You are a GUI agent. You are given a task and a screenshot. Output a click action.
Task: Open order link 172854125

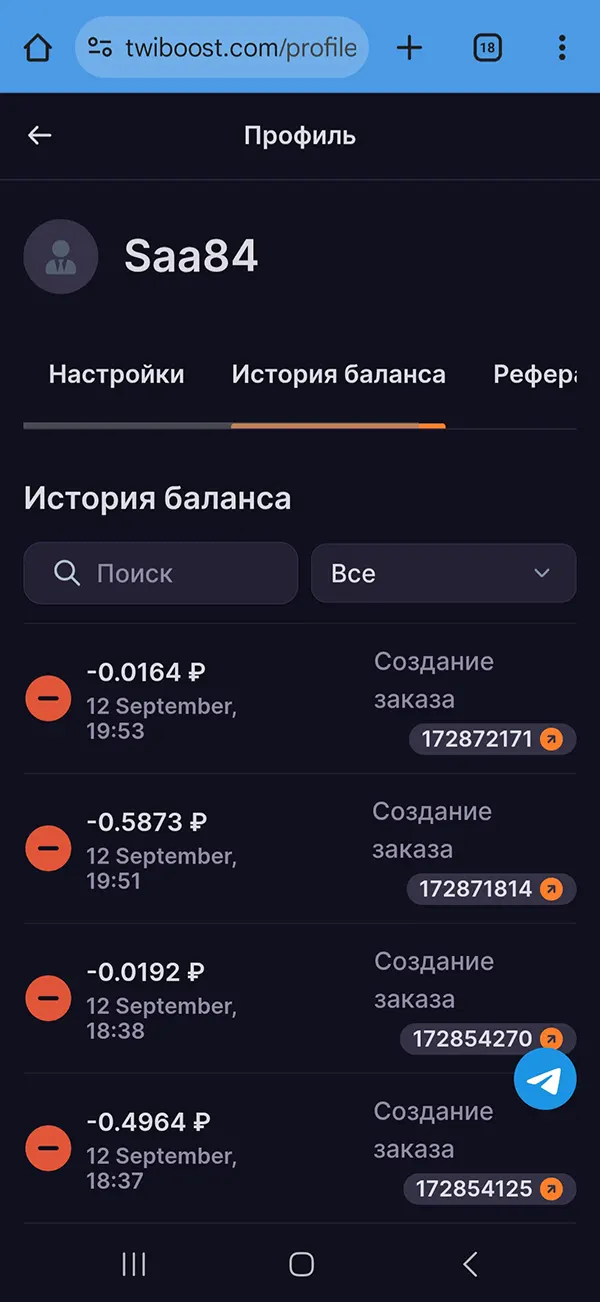point(490,1189)
